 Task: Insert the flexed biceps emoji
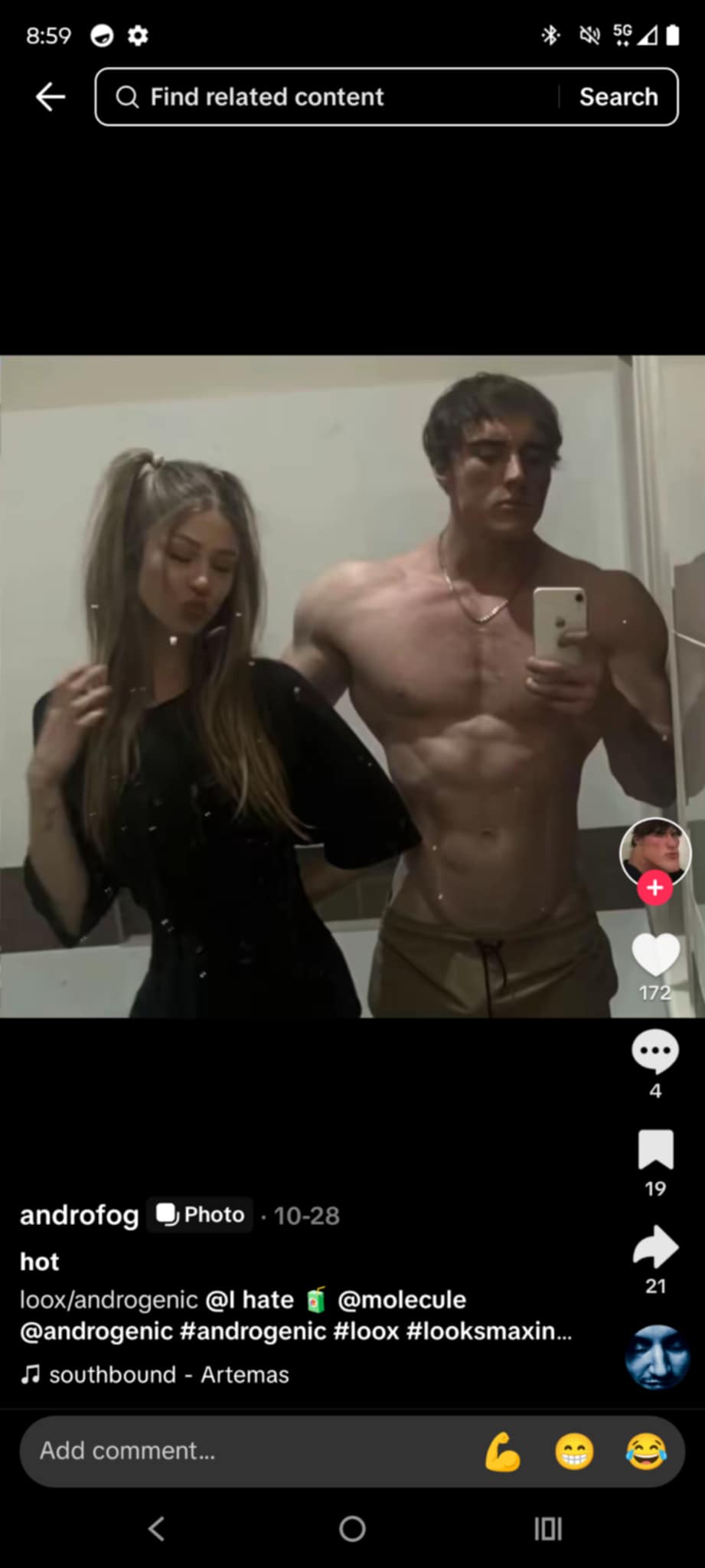(x=502, y=1451)
